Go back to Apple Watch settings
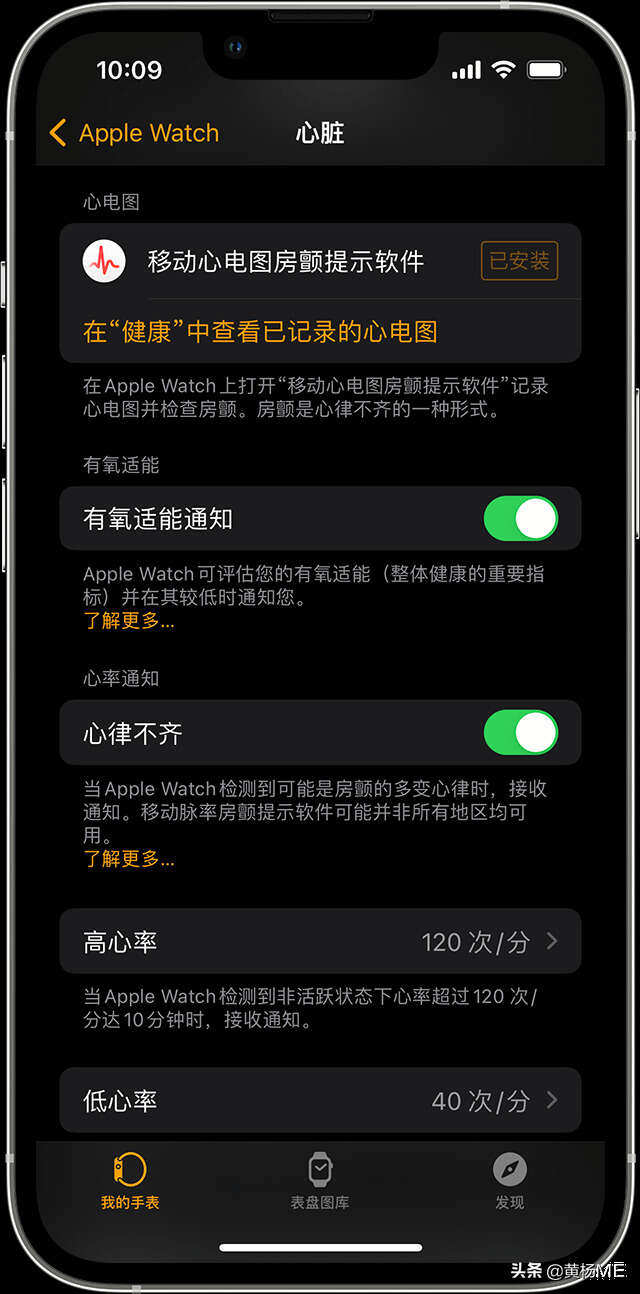This screenshot has width=640, height=1294. click(134, 133)
